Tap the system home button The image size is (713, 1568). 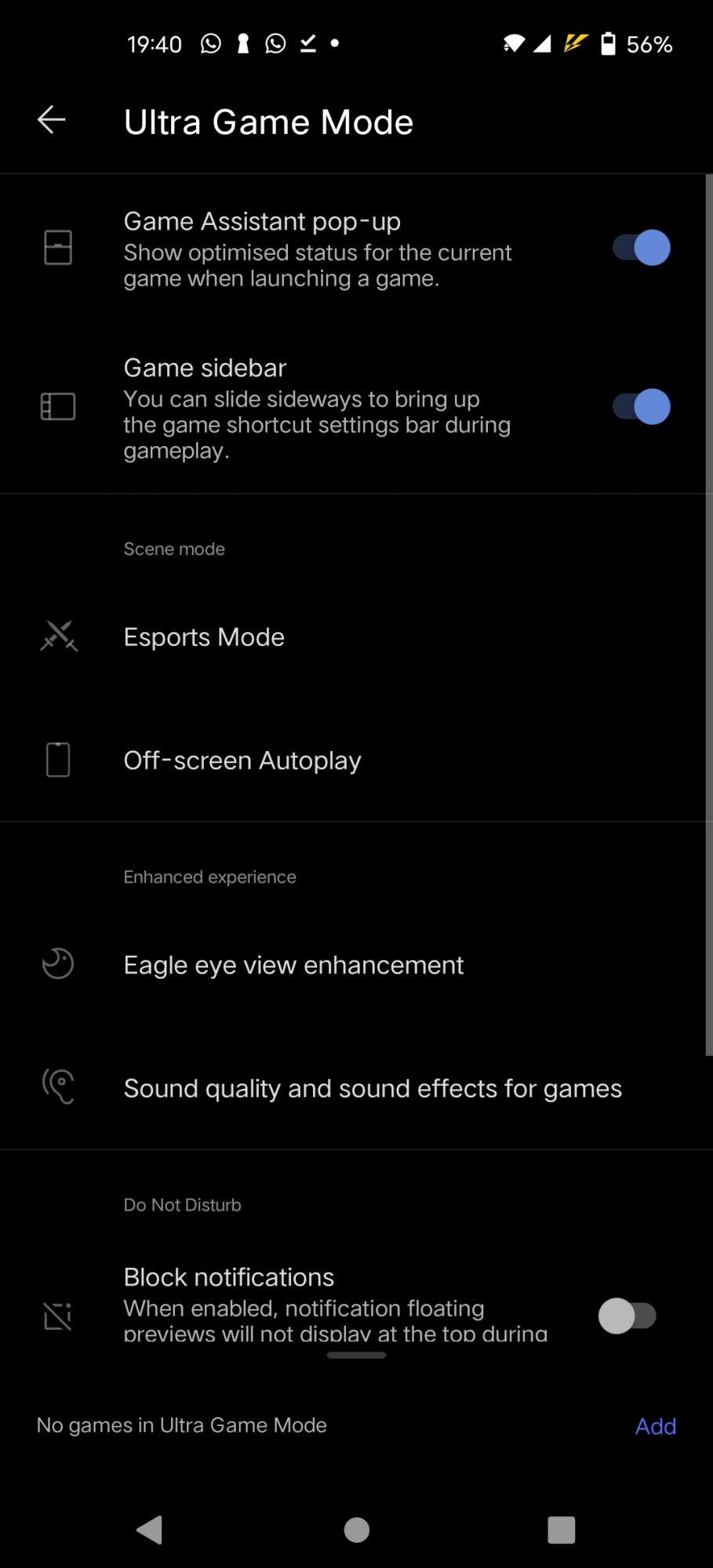(x=357, y=1530)
